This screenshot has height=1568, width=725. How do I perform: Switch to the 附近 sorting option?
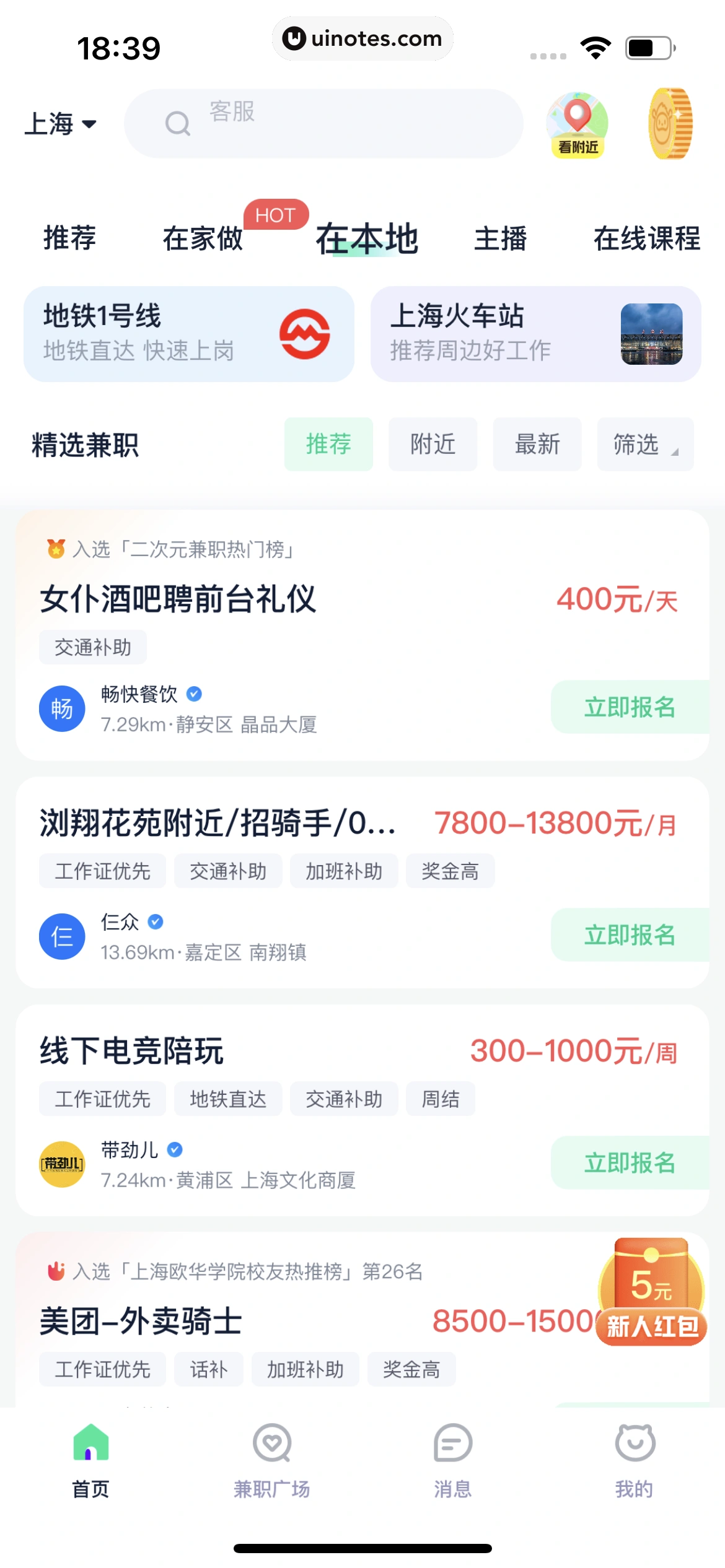(x=433, y=444)
